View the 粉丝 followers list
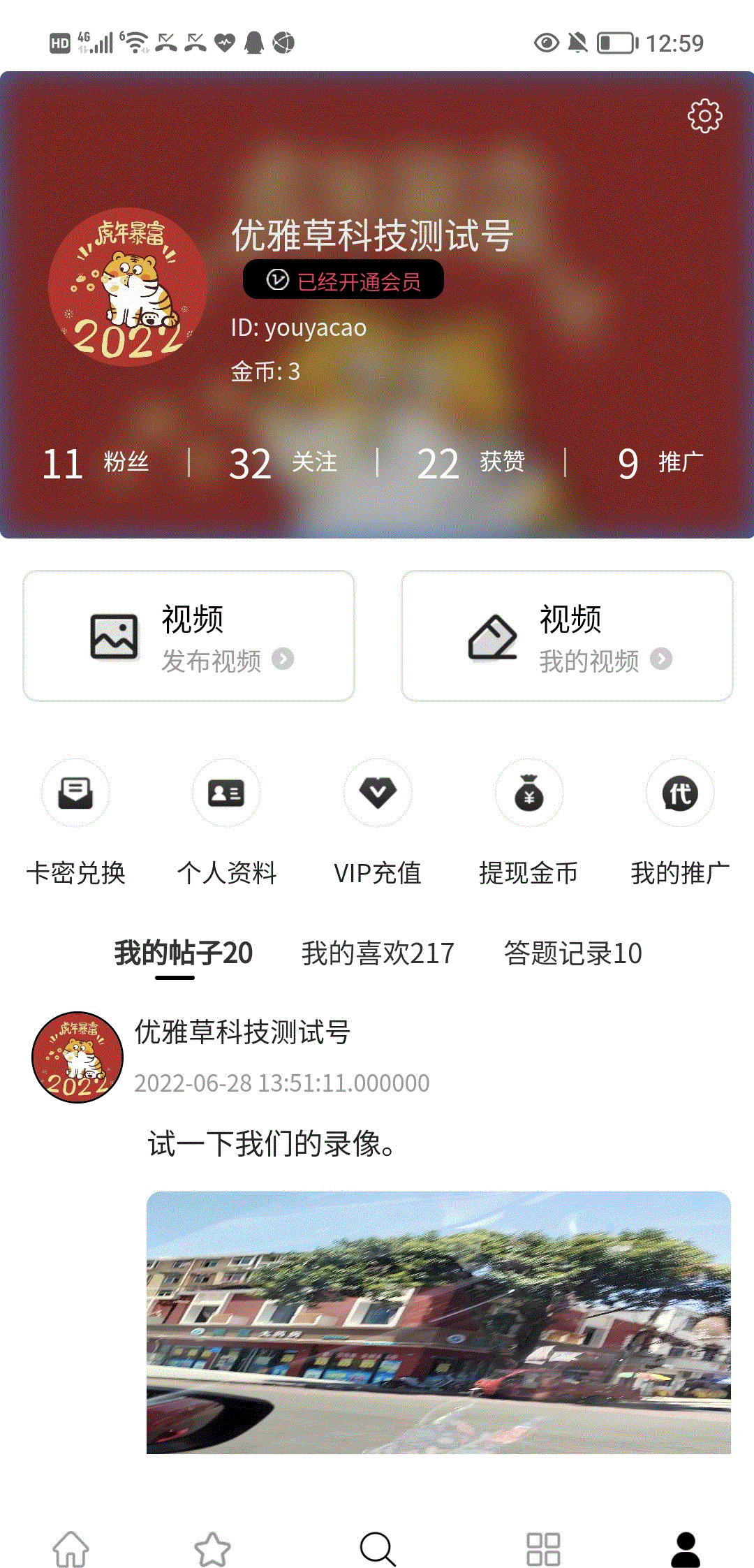The image size is (754, 1568). point(95,463)
